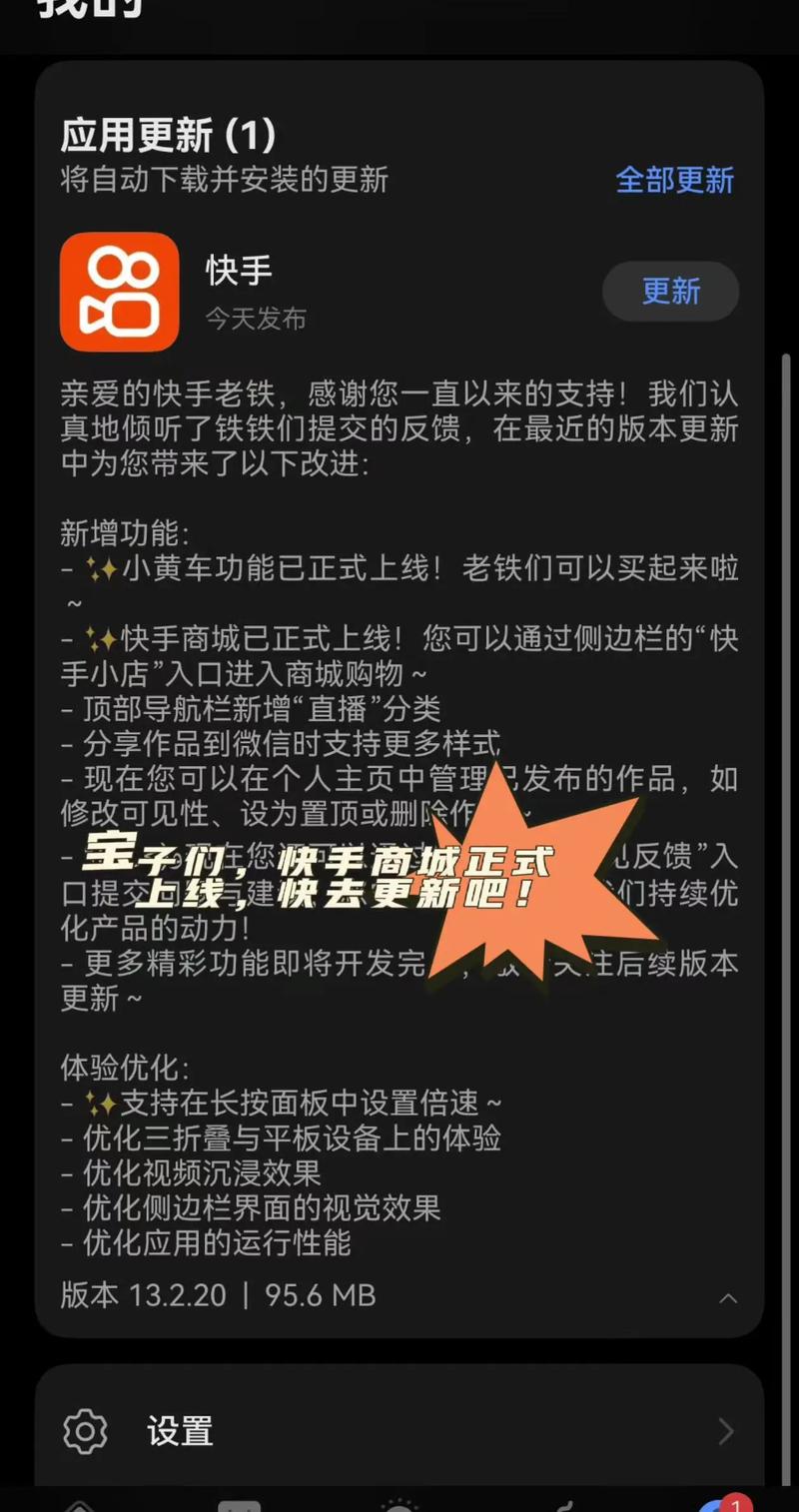Open the 快手 app details page
Image resolution: width=799 pixels, height=1512 pixels.
point(120,292)
